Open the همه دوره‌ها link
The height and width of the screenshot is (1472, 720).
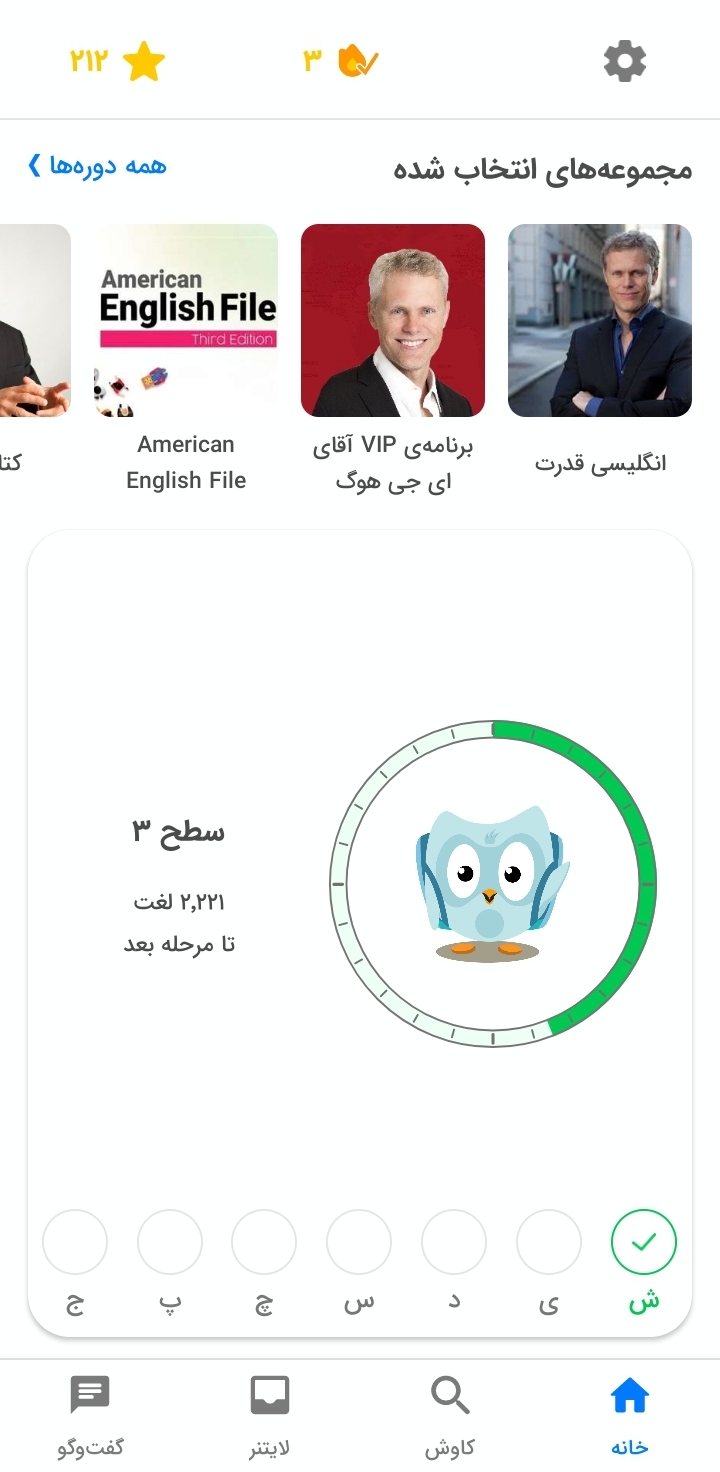pyautogui.click(x=96, y=166)
